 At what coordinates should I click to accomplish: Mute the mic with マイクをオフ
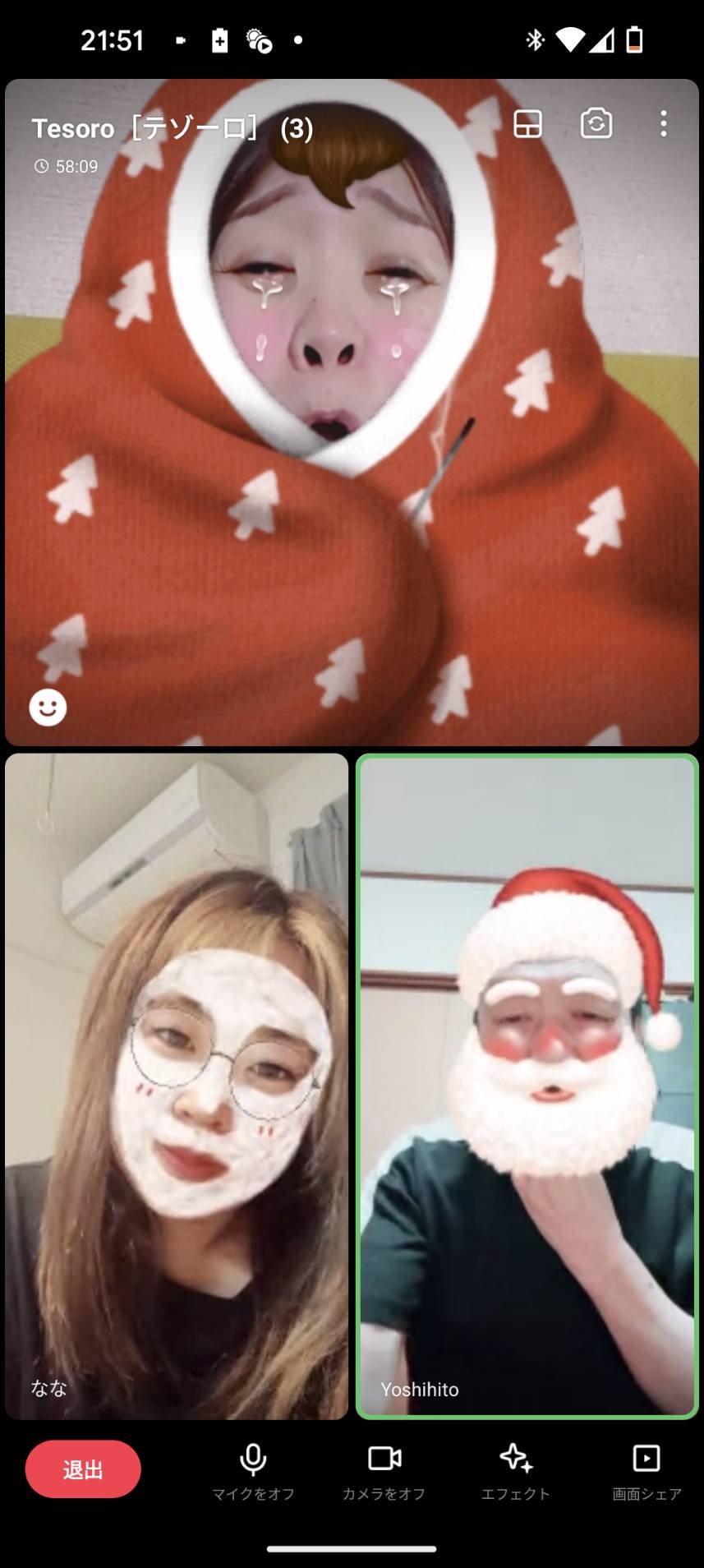click(253, 1472)
